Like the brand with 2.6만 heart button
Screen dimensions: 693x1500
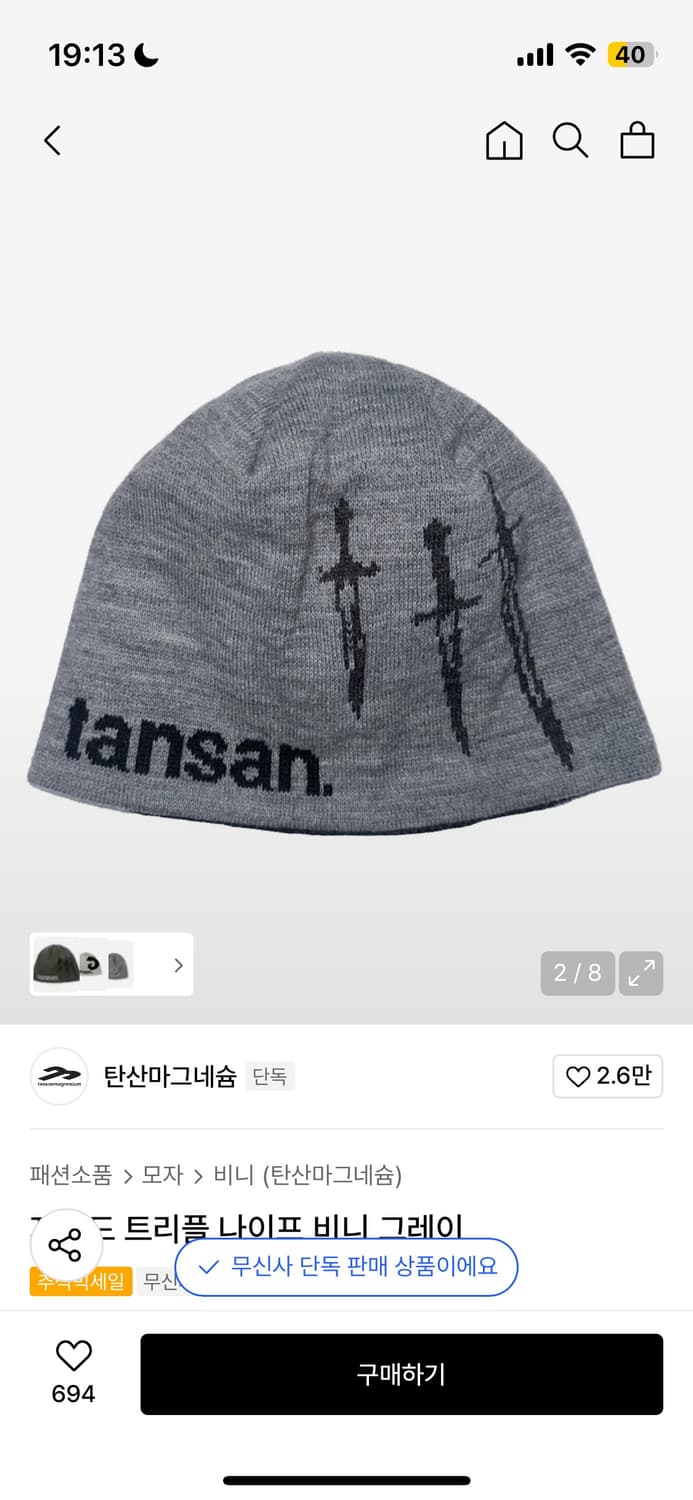[x=607, y=1076]
